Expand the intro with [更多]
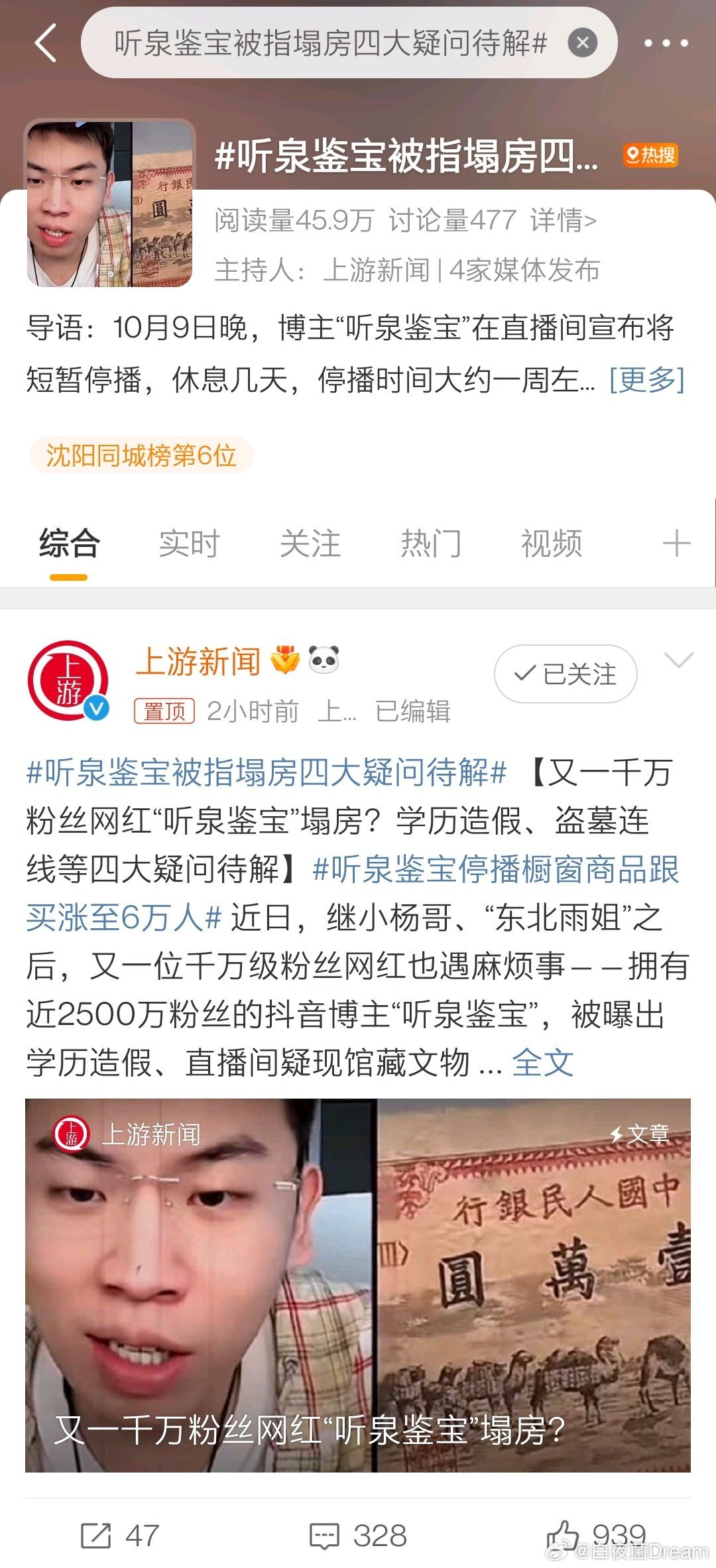This screenshot has height=1568, width=716. pos(646,380)
